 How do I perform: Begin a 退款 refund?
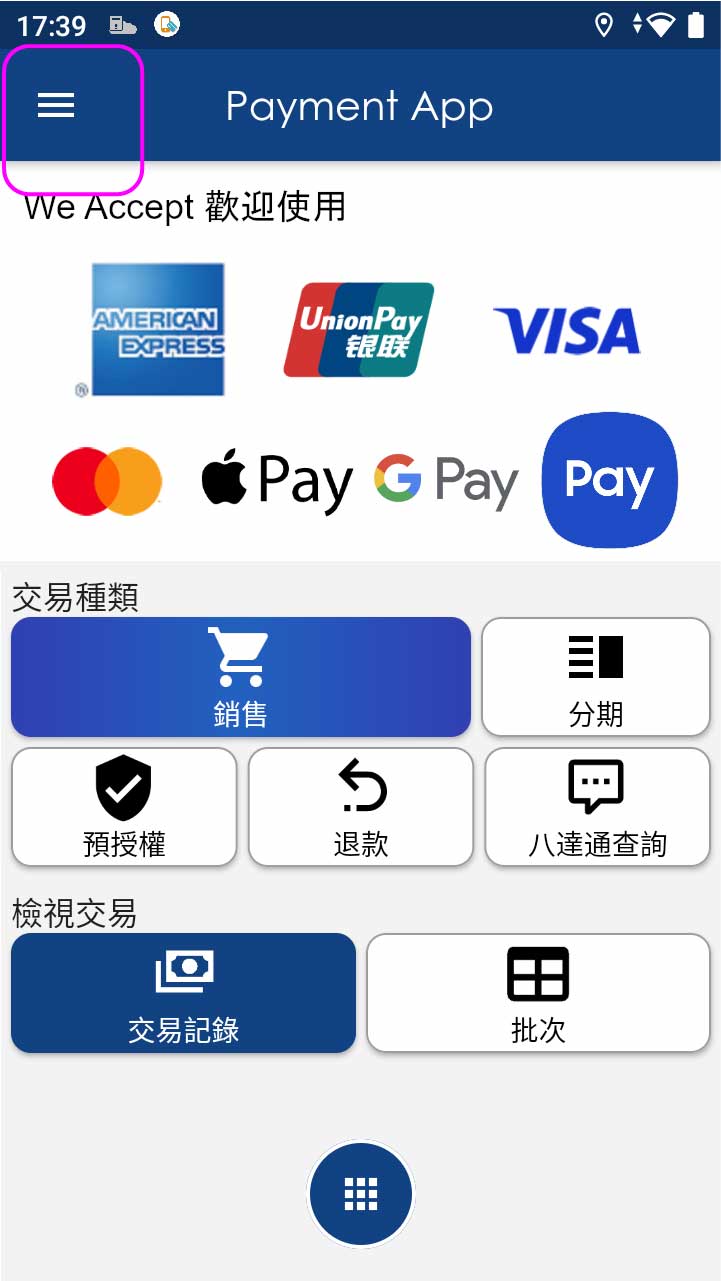tap(360, 806)
